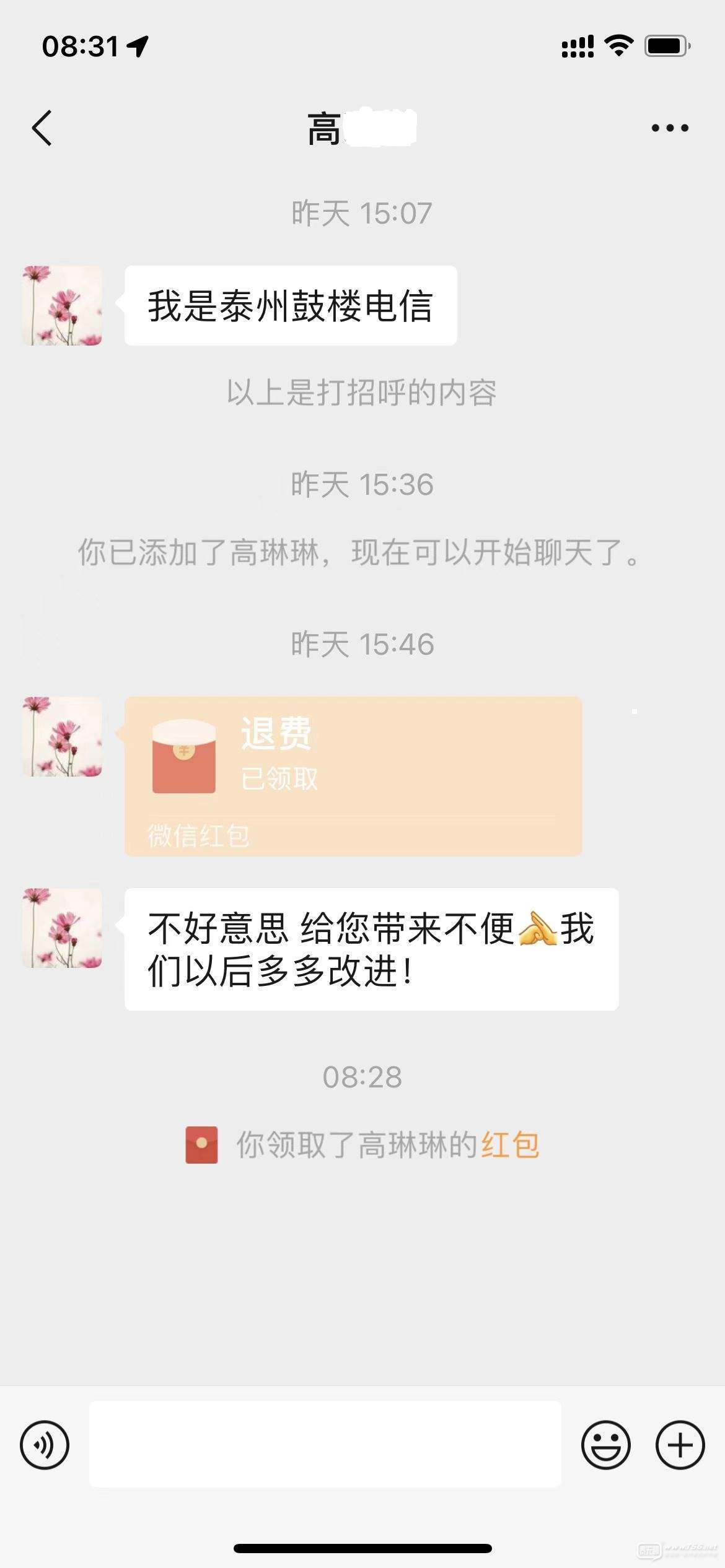View profile from avatar beside 我是泰州鼓楼电信
This screenshot has height=1568, width=725.
tap(63, 306)
